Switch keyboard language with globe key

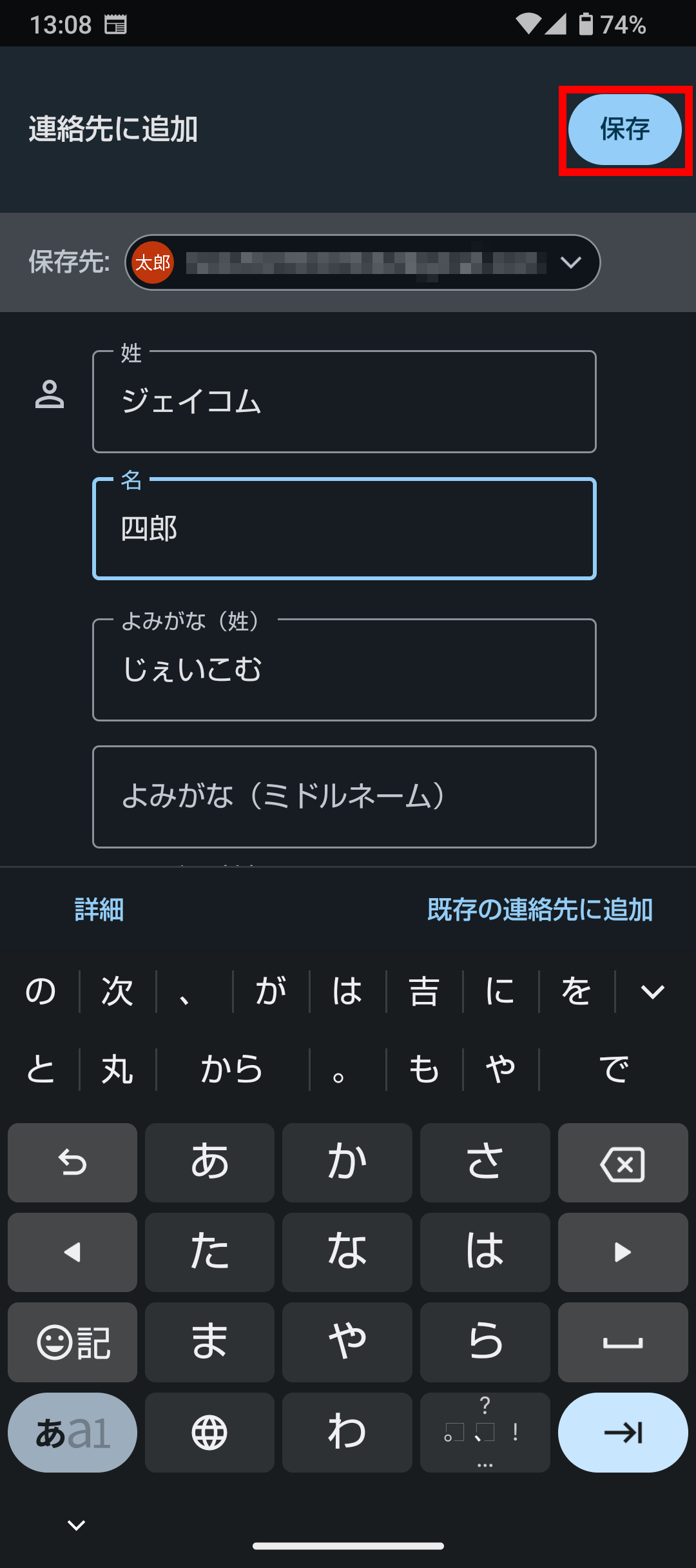[x=209, y=1433]
